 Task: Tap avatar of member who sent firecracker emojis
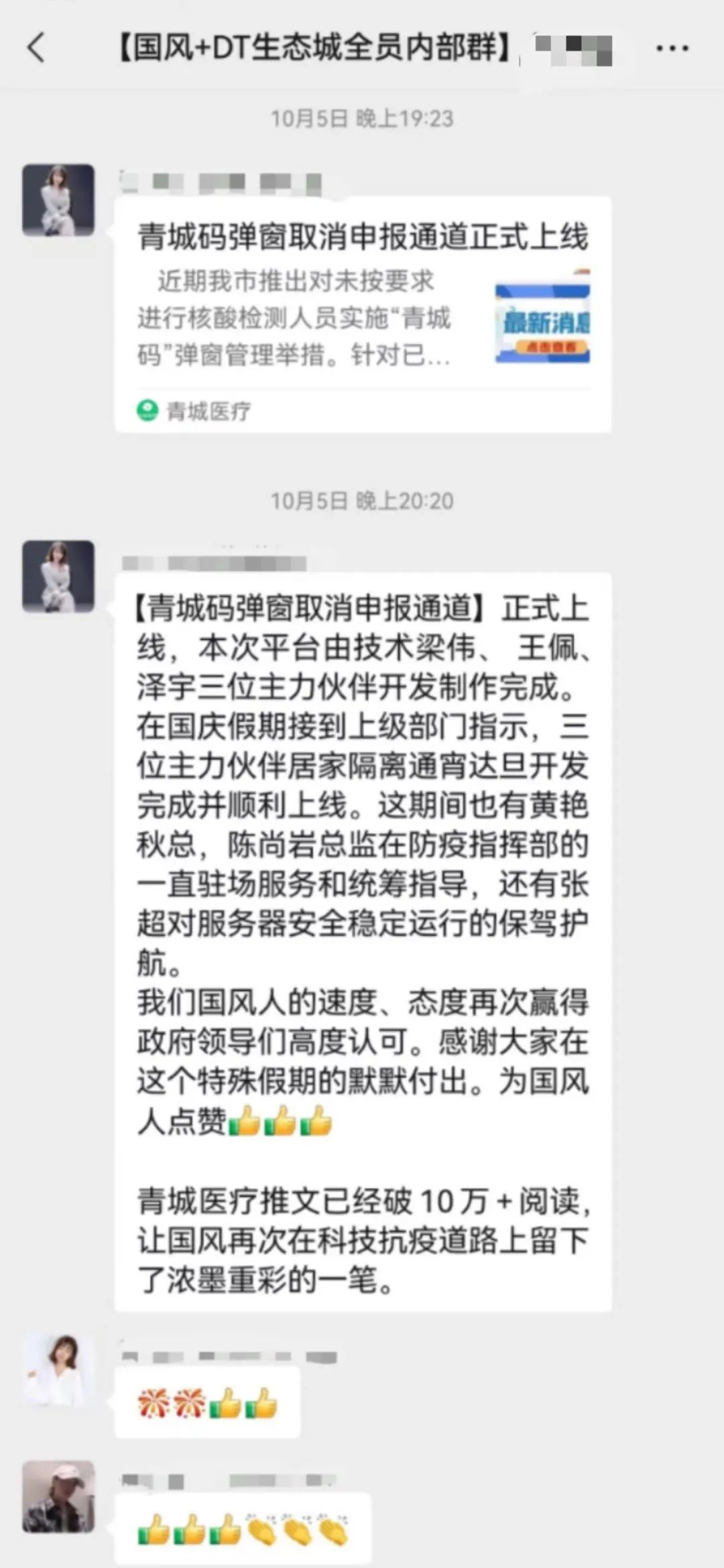(x=58, y=1369)
